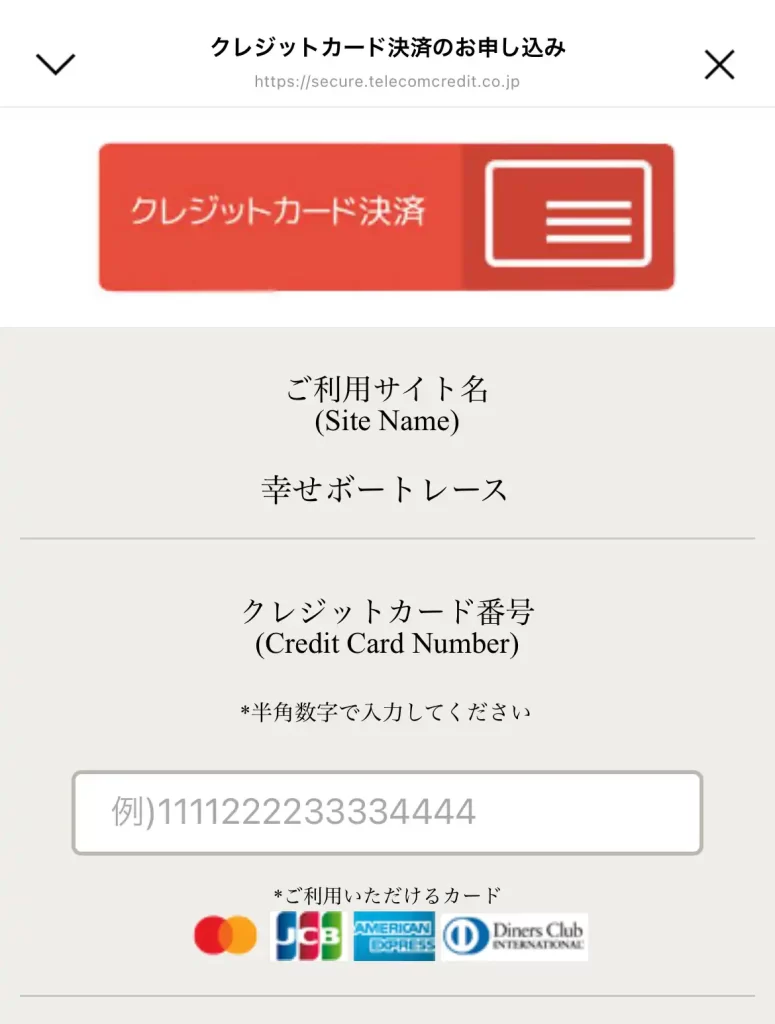Dismiss the sheet via the X
Screen dimensions: 775x1024
point(719,63)
